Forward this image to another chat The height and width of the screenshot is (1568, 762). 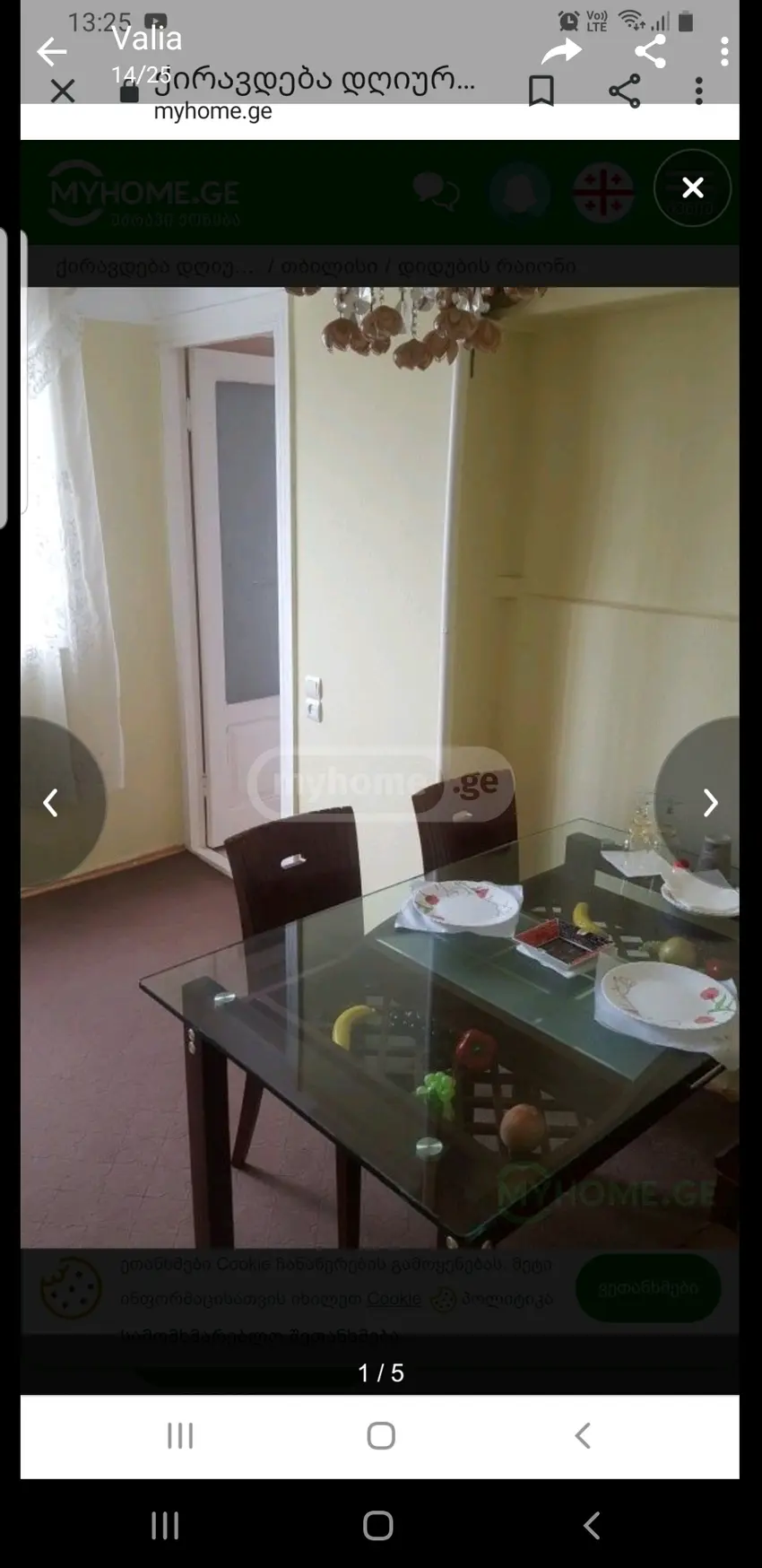pos(561,52)
